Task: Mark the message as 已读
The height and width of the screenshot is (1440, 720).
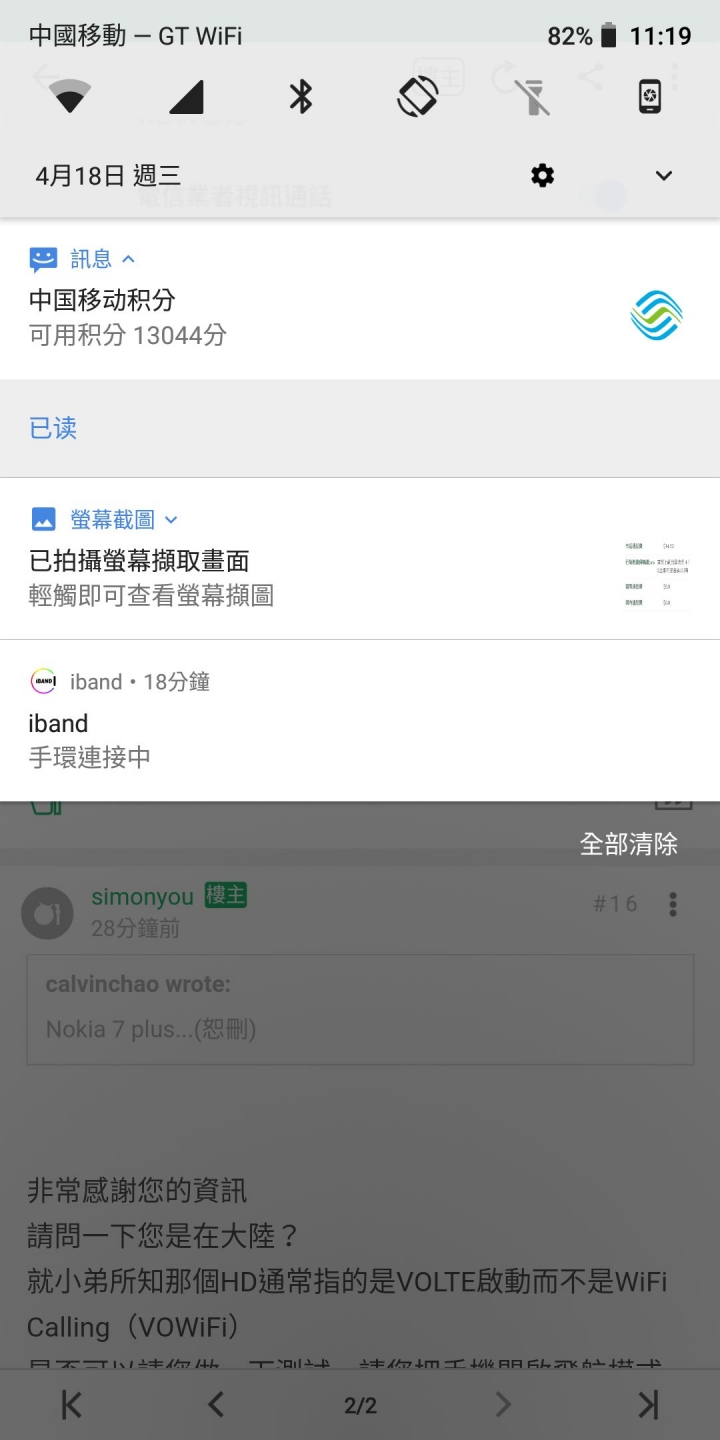Action: point(53,428)
